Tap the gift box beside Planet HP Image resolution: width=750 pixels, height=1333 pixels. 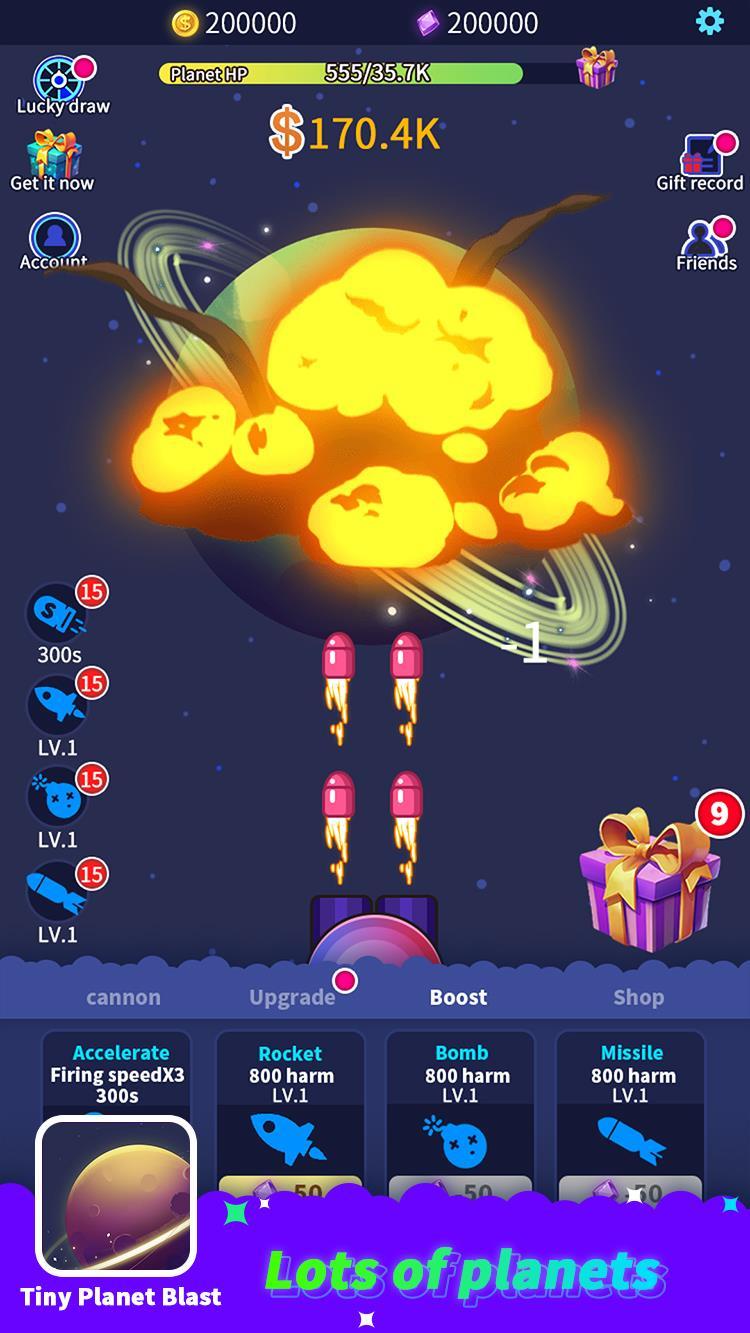(x=596, y=69)
